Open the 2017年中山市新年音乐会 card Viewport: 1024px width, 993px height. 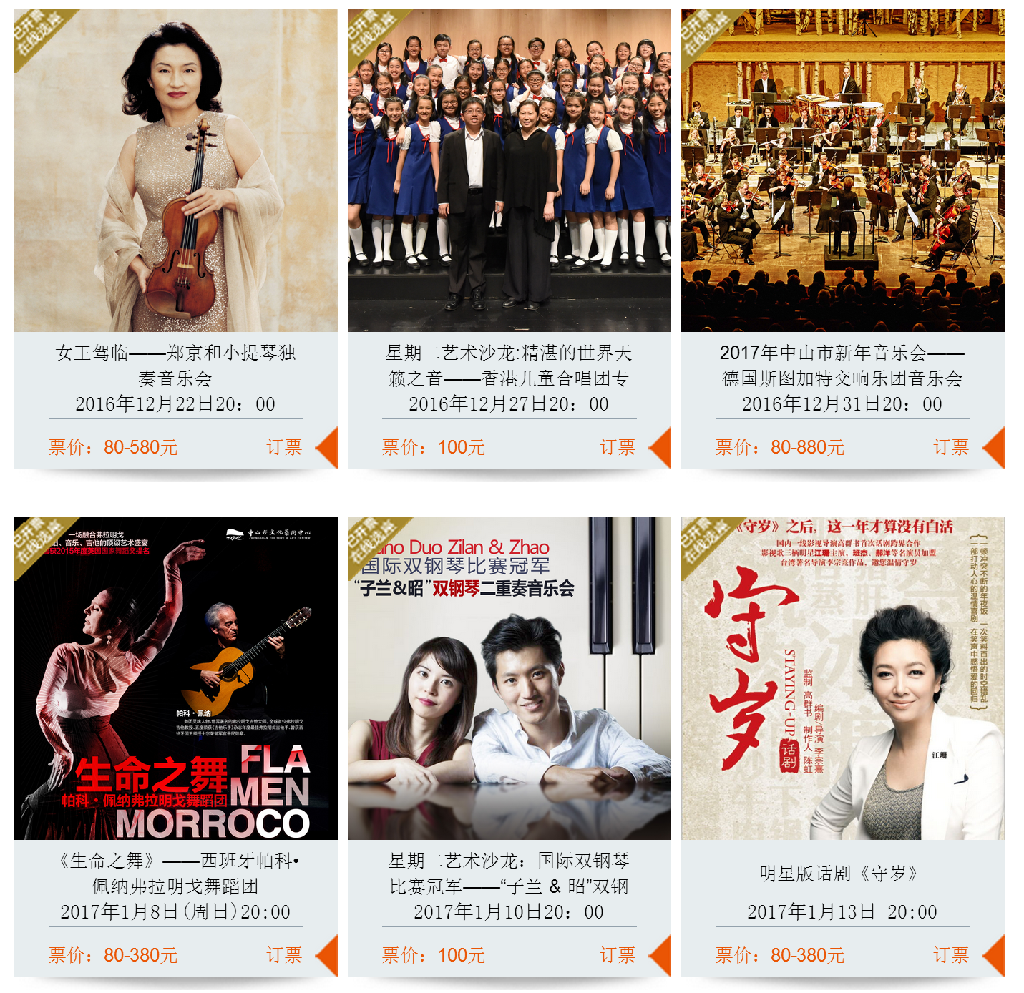tap(842, 171)
